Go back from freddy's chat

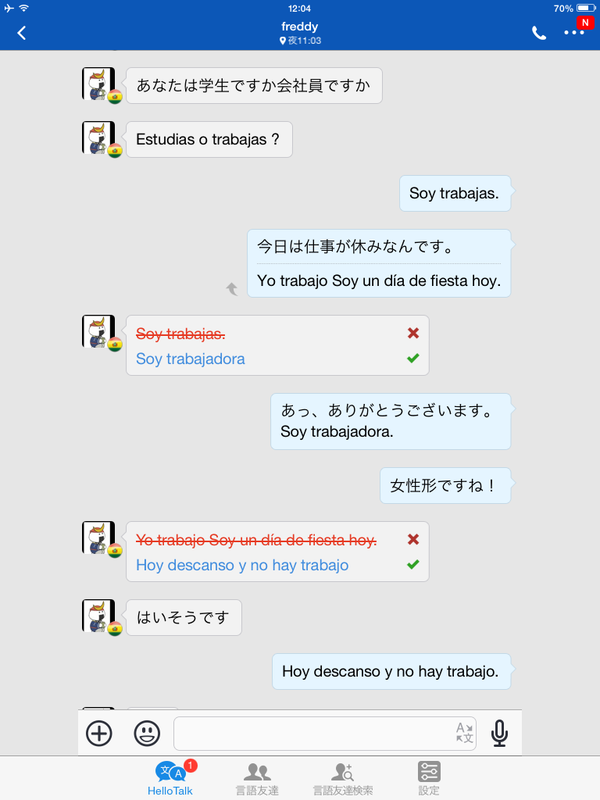pos(22,33)
